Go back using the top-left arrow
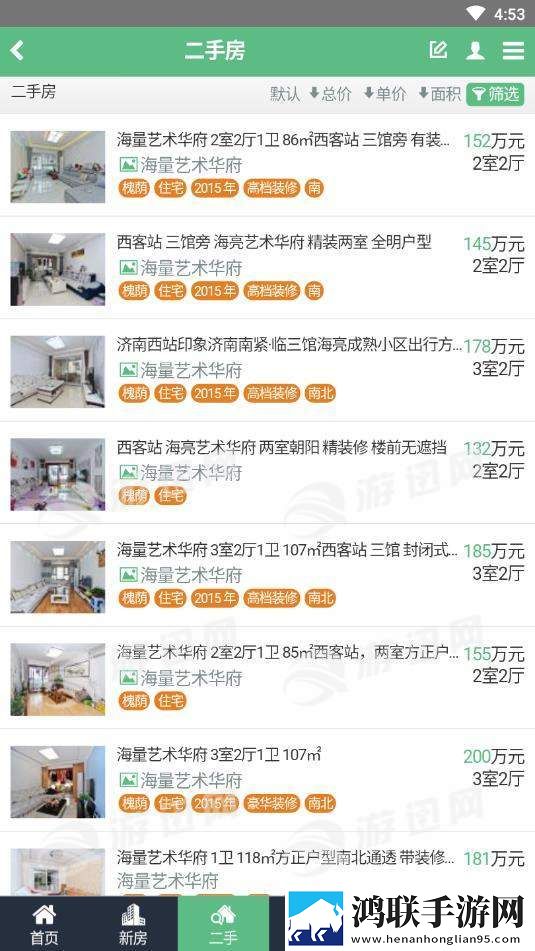 click(17, 50)
